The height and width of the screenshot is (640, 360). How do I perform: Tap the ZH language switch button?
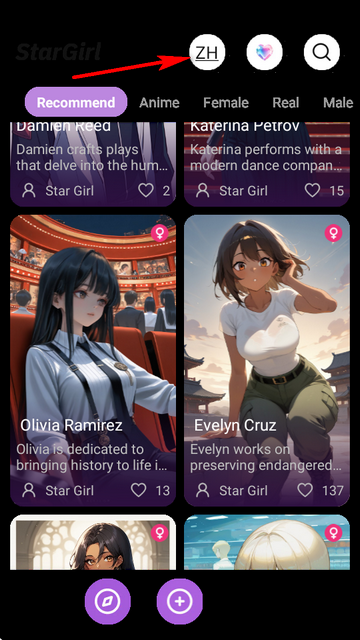click(207, 52)
